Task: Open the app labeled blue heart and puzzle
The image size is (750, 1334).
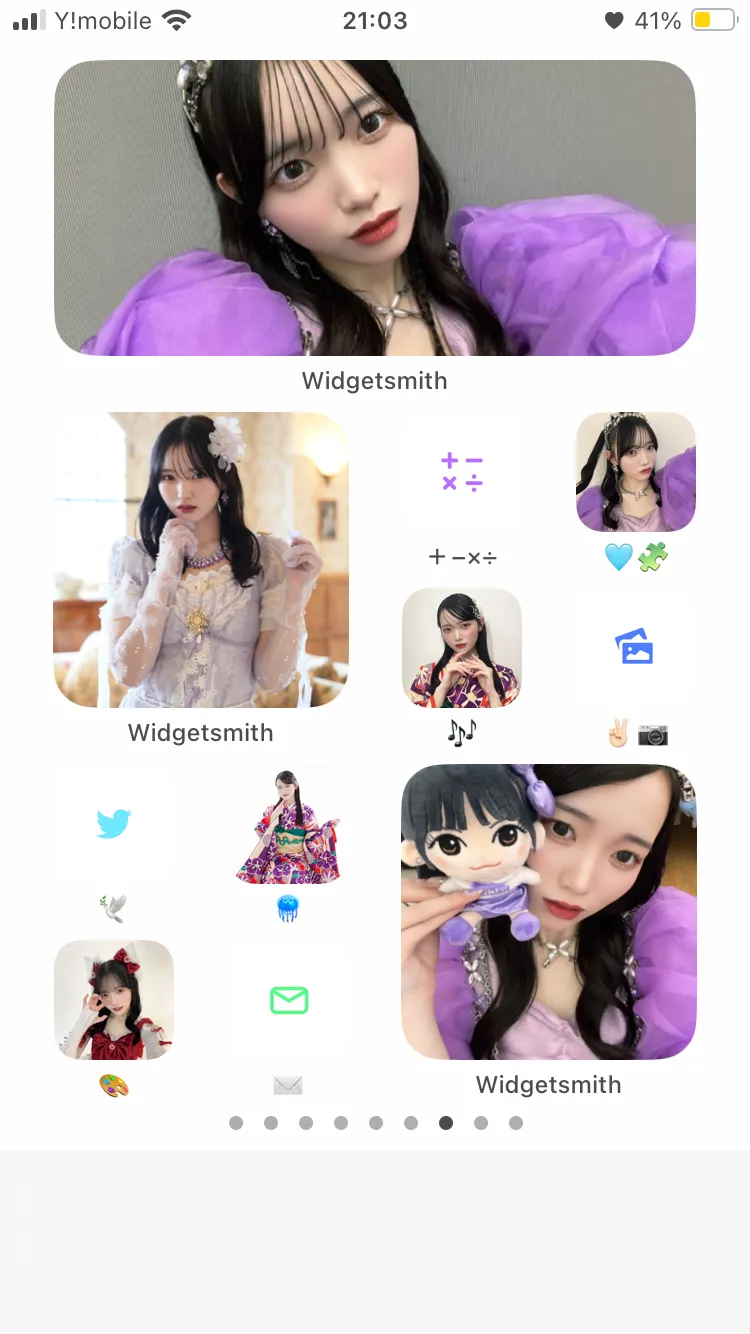Action: point(636,472)
